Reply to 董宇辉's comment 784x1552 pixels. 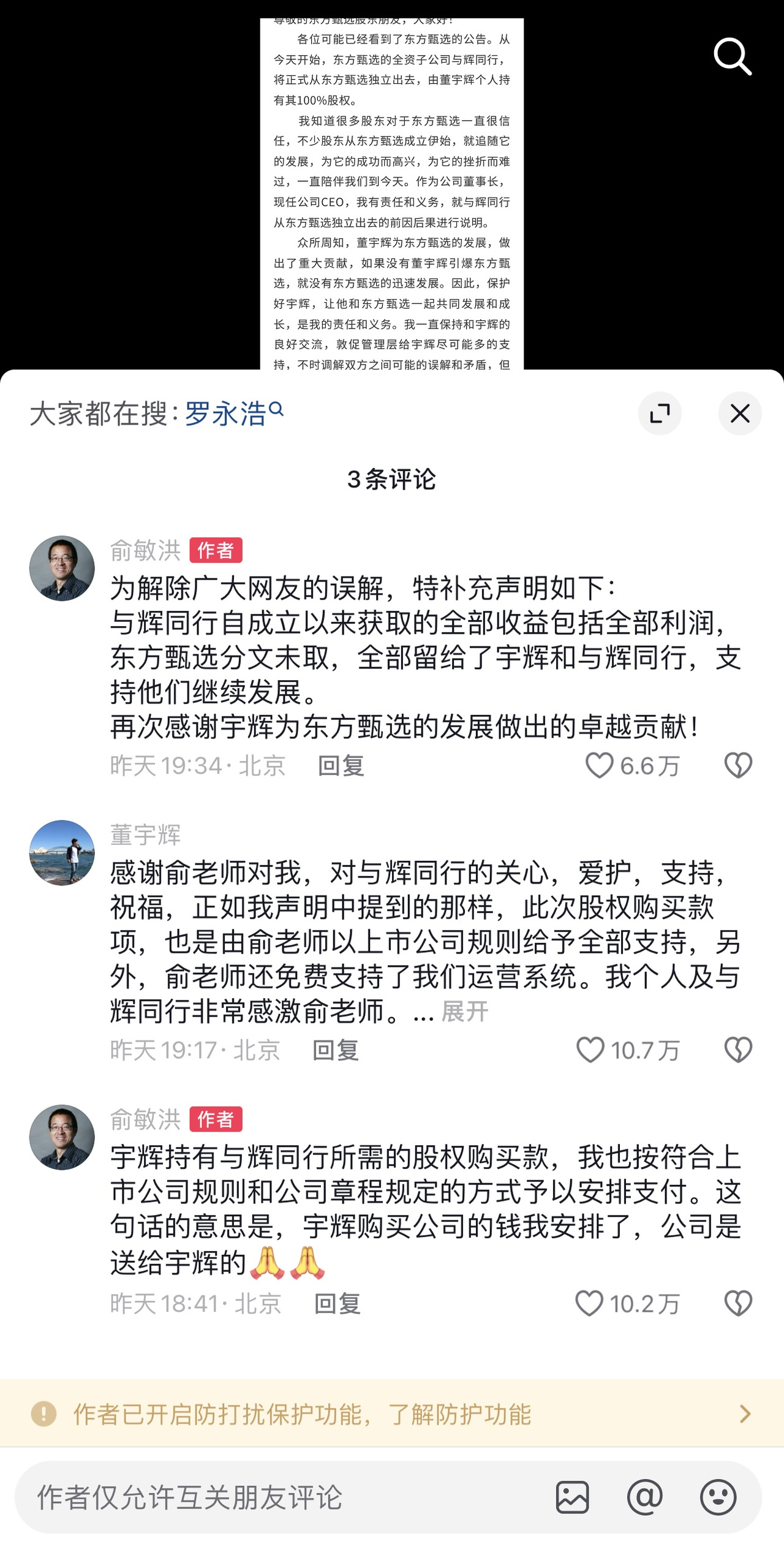[335, 1050]
